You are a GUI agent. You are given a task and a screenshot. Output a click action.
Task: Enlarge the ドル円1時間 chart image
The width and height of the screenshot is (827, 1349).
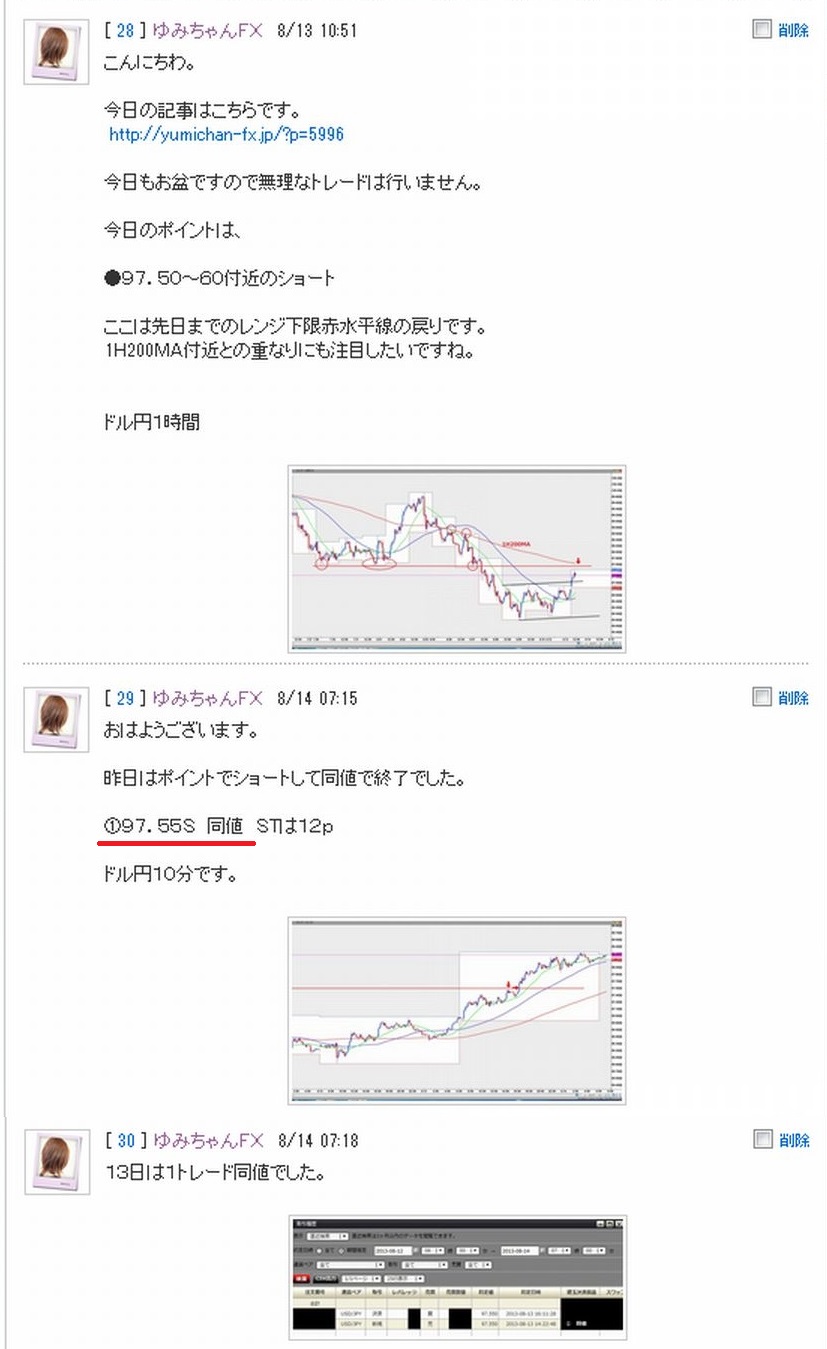click(x=457, y=558)
